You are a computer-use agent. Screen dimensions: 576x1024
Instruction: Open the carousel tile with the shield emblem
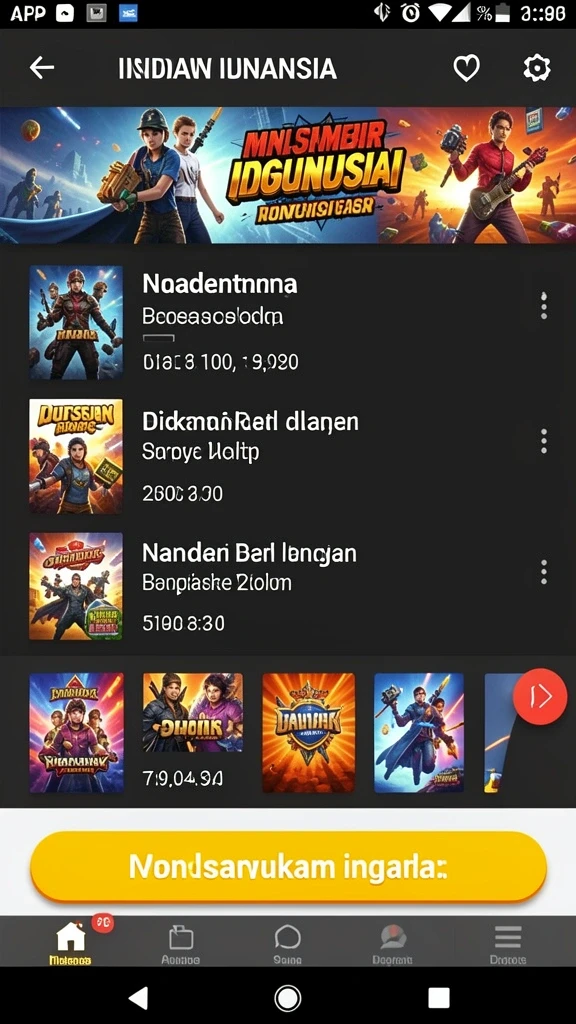pos(309,733)
